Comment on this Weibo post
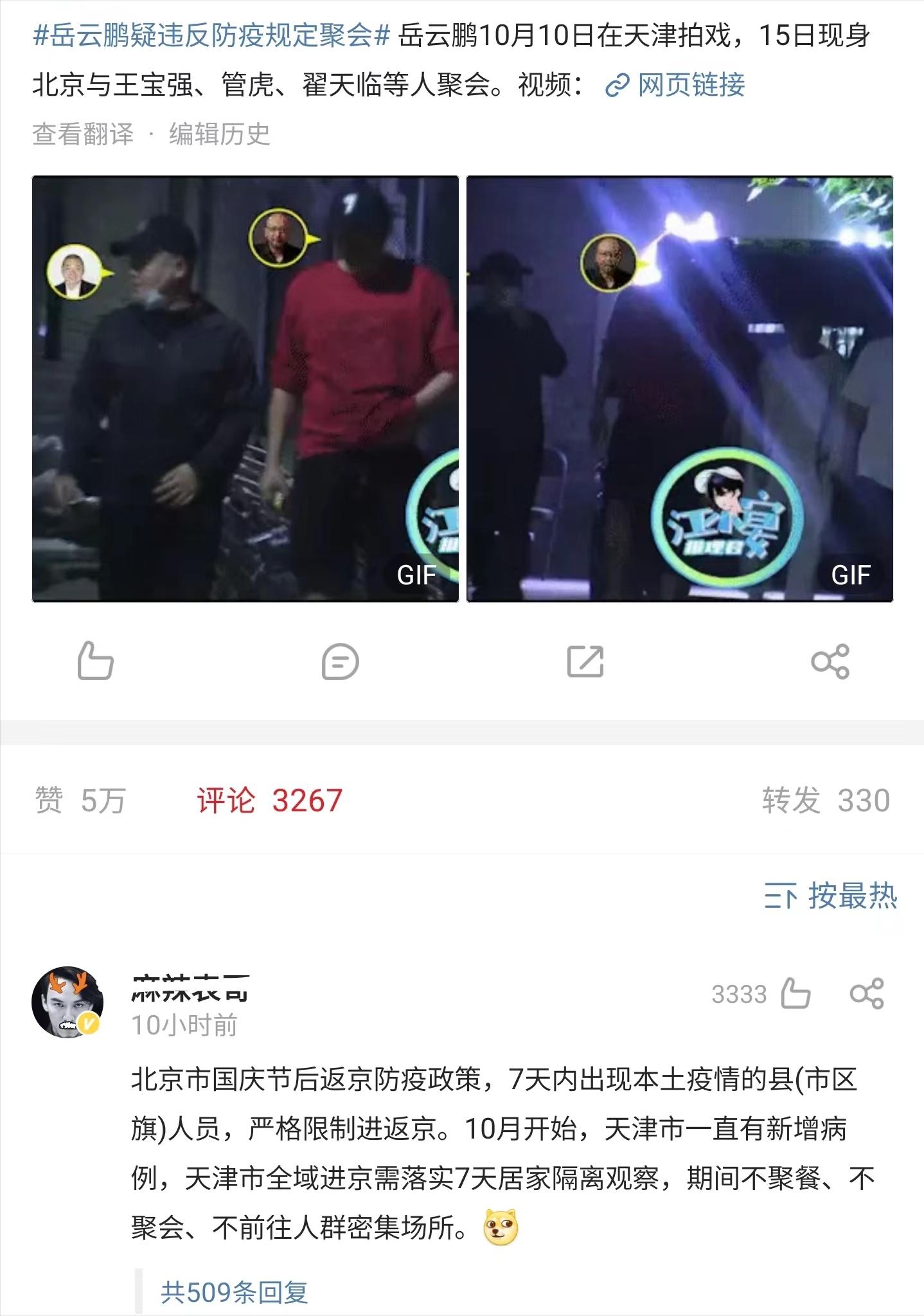 click(340, 662)
